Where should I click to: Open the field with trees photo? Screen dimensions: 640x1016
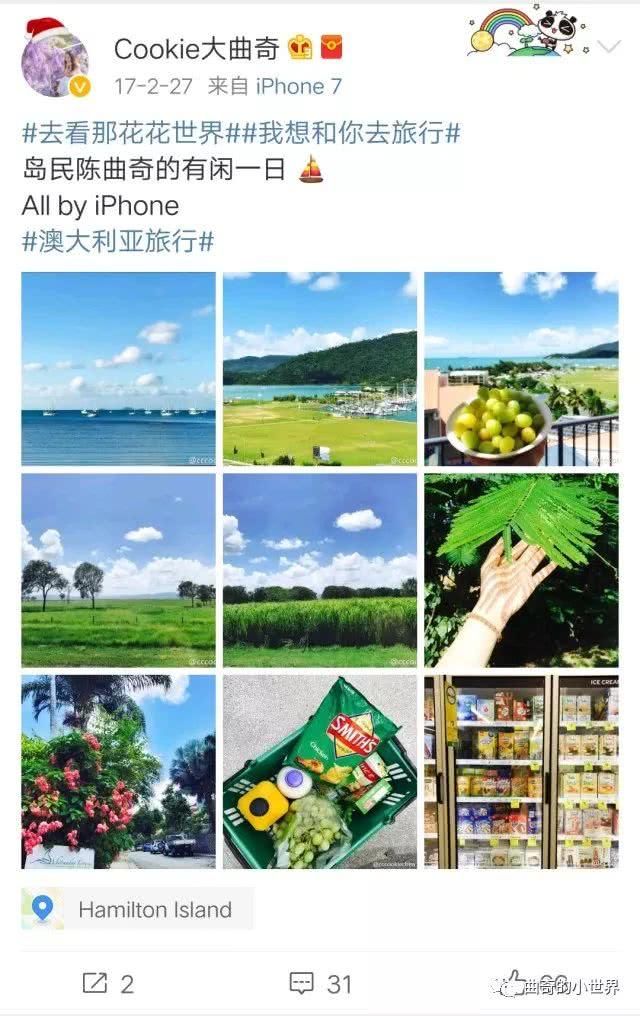[118, 570]
